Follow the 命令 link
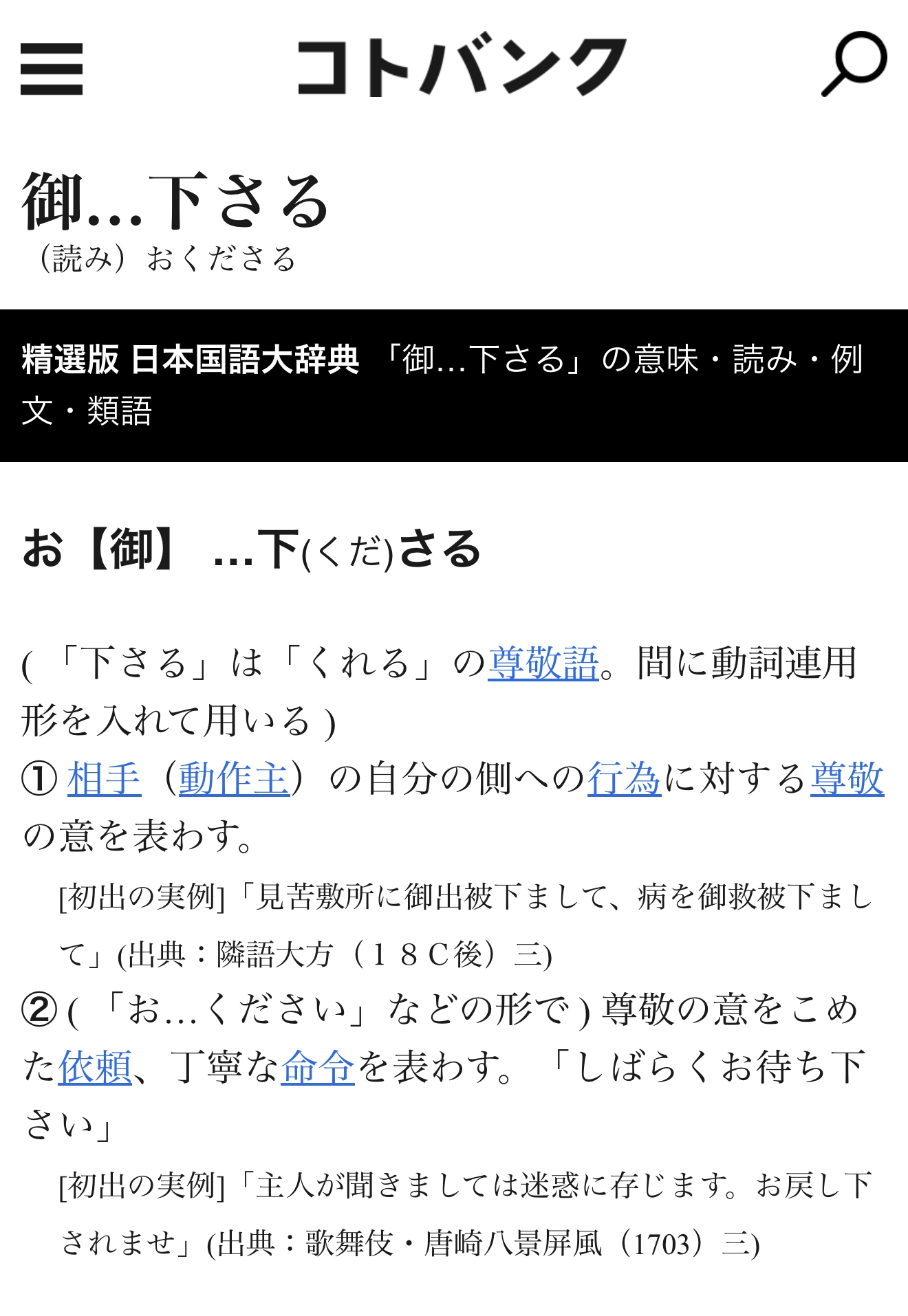 pos(318,1067)
